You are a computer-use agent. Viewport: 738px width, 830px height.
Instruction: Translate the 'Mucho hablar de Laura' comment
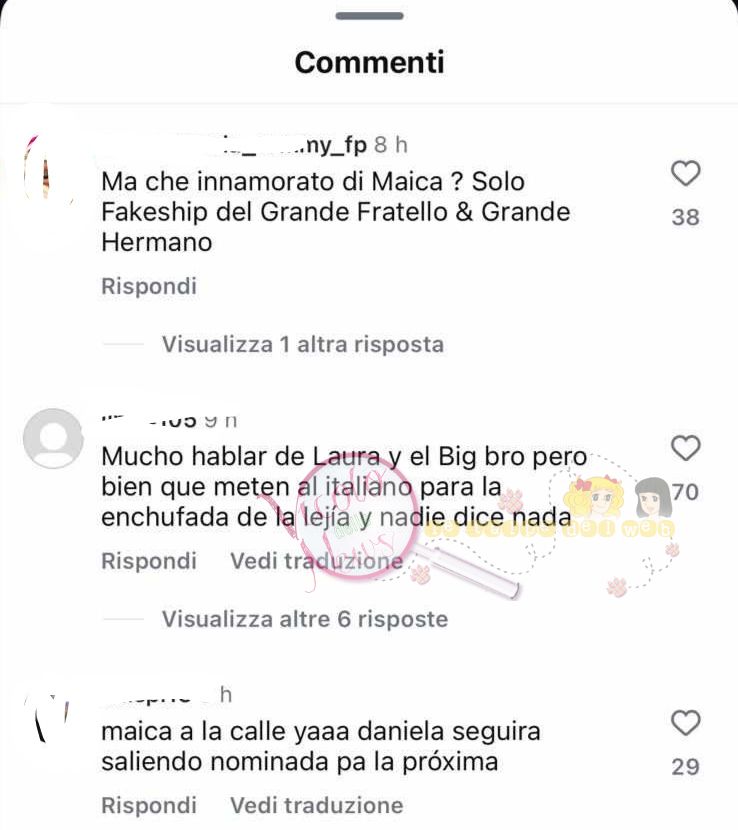coord(316,562)
